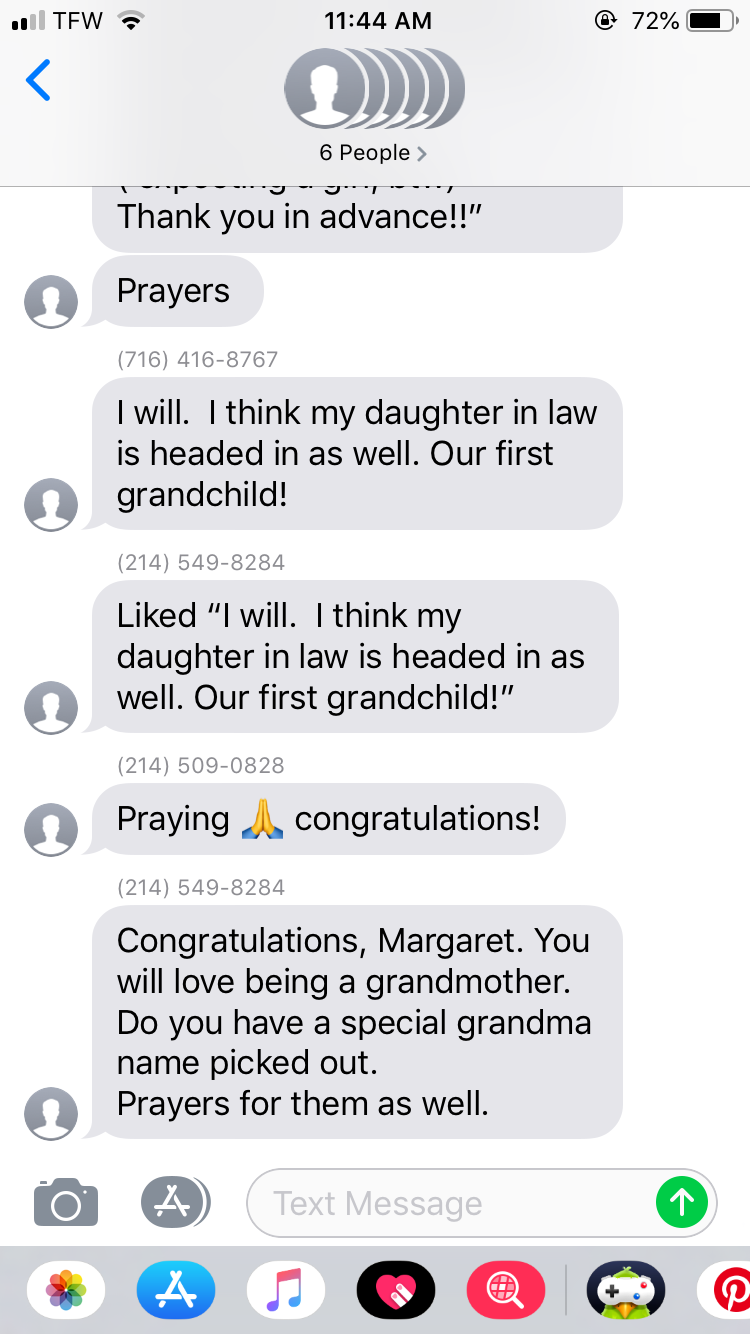This screenshot has height=1334, width=750.
Task: Open the game controller app in the drawer
Action: [625, 1291]
